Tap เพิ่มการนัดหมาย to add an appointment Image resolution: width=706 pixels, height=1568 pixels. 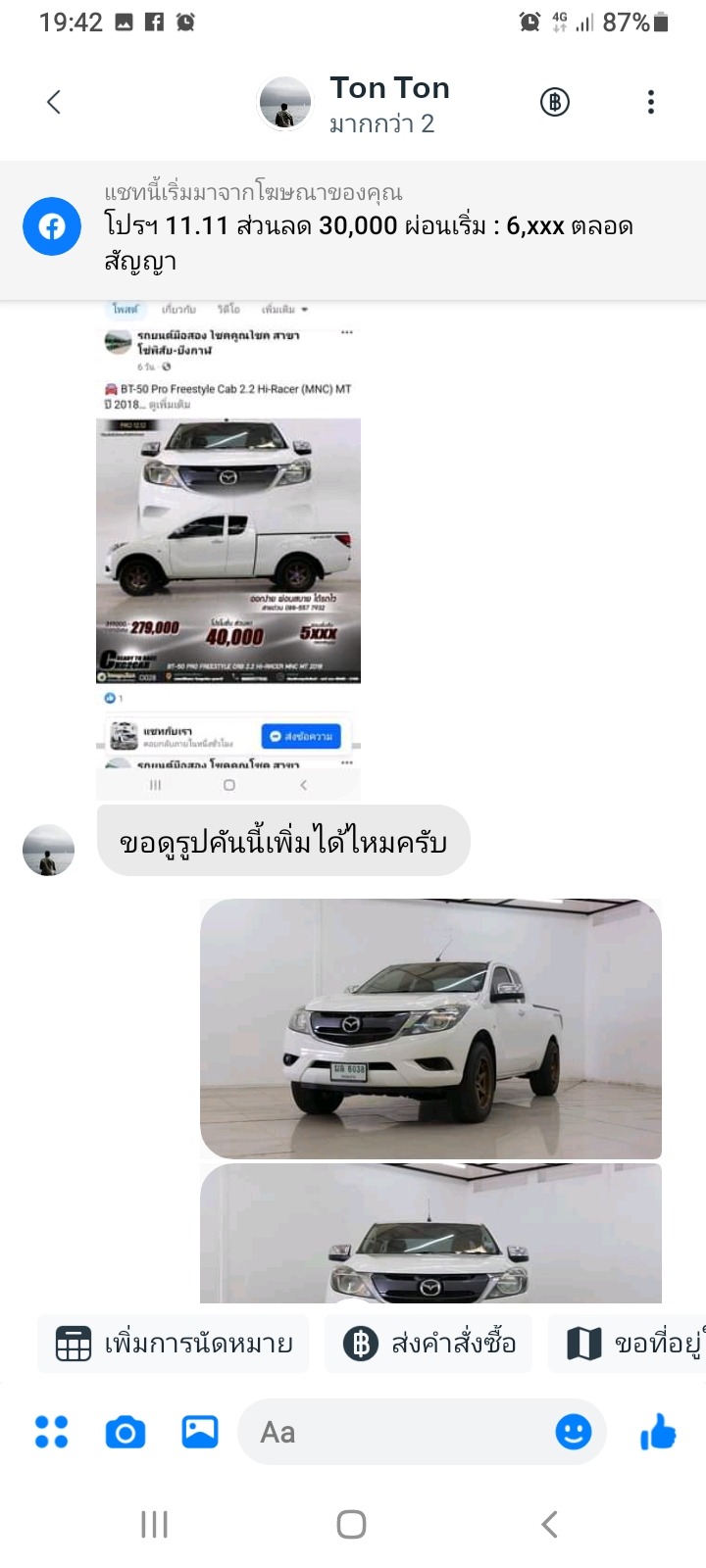[174, 1344]
